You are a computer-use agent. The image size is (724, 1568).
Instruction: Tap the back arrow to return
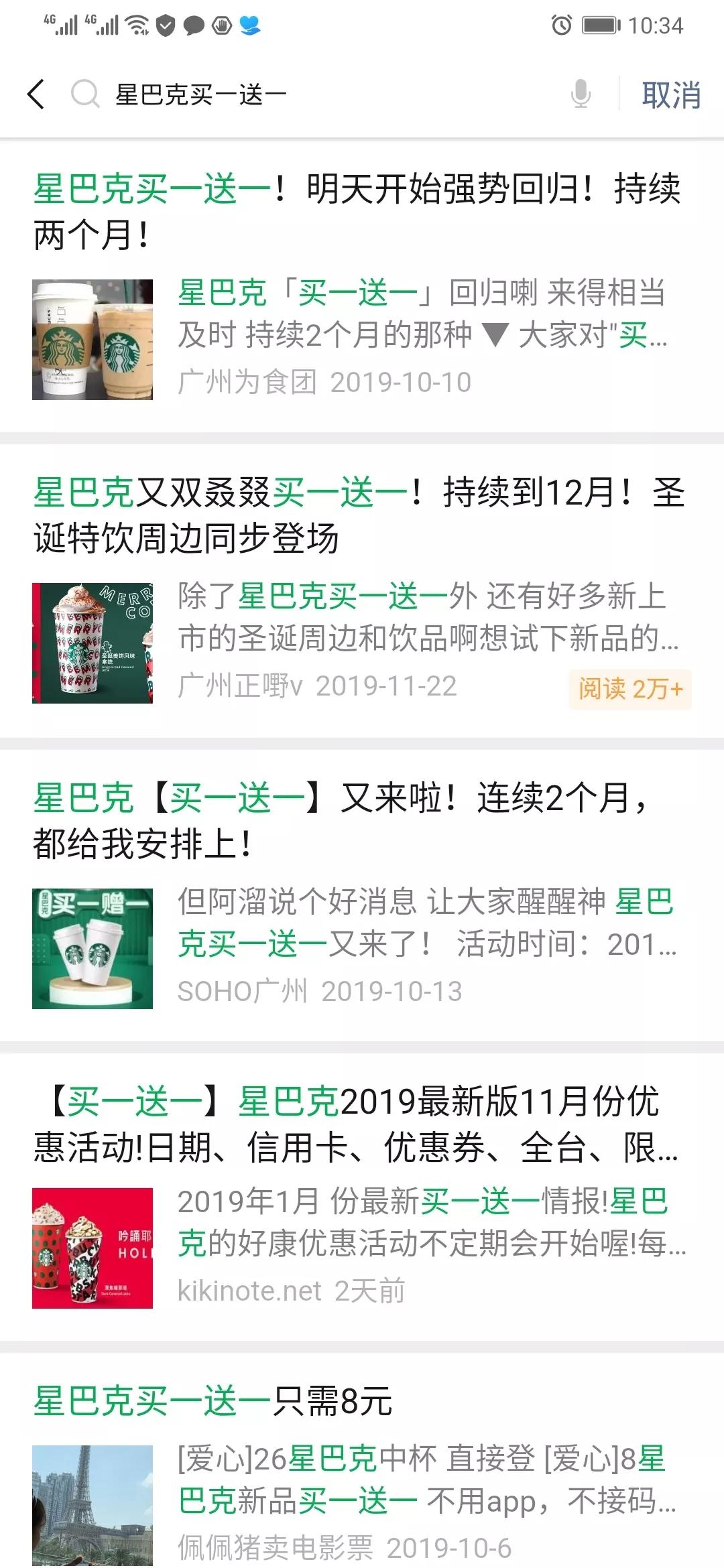pos(35,94)
